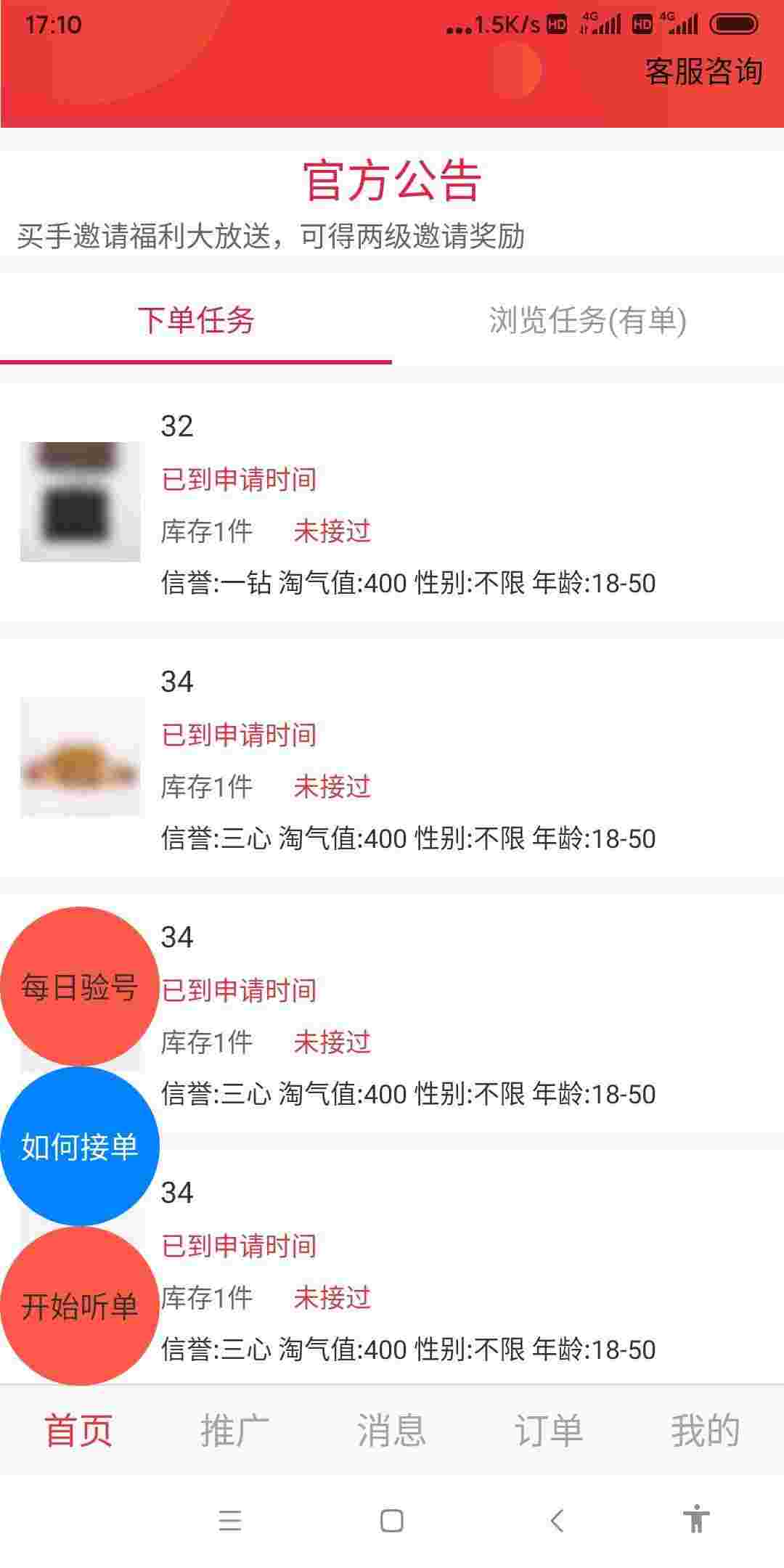Select the 下单任务 tab
The image size is (784, 1568).
[196, 320]
